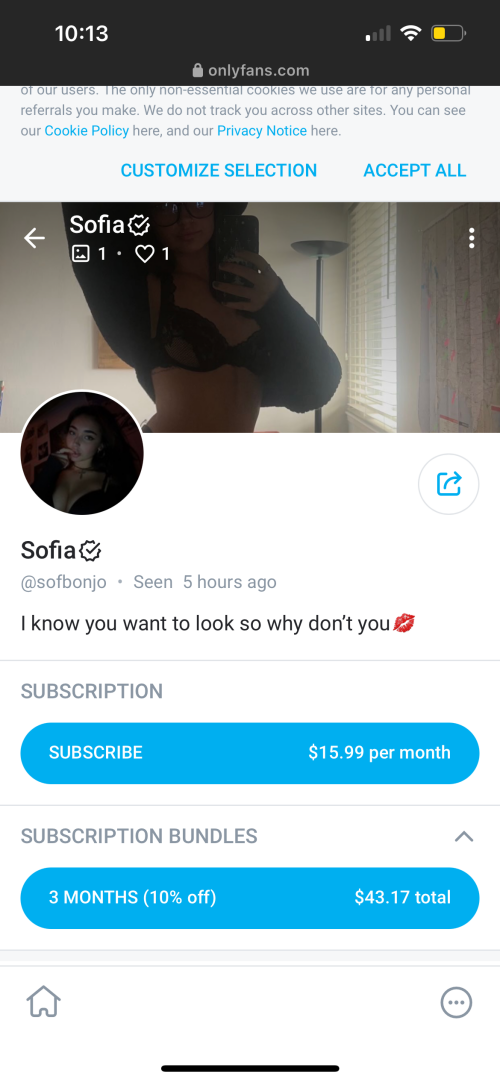Select the 3 Months bundle

[250, 898]
